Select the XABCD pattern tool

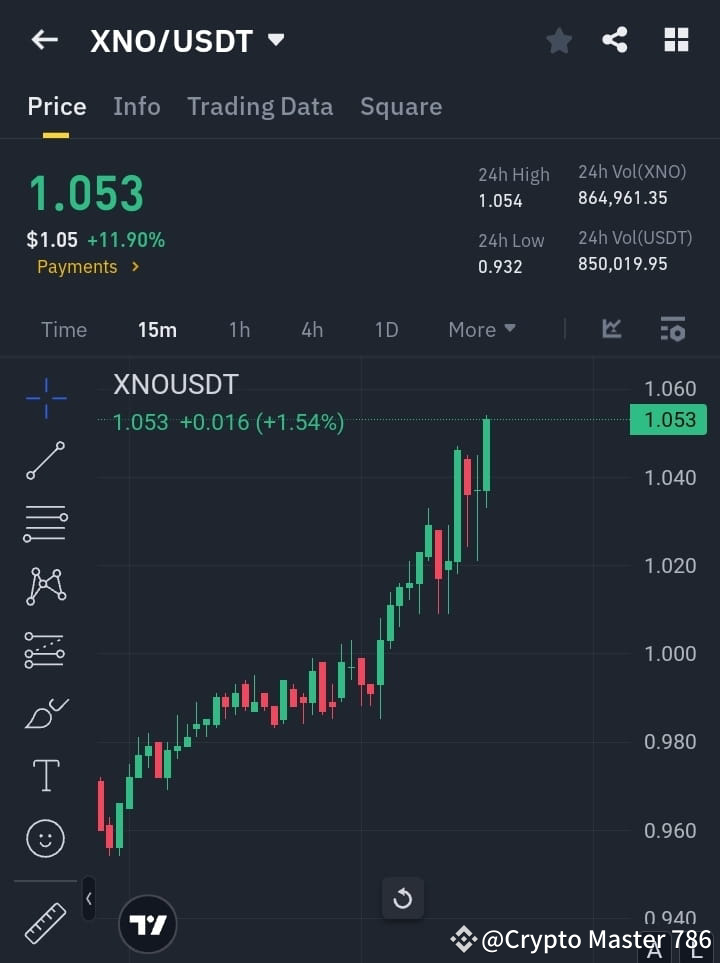pos(45,587)
